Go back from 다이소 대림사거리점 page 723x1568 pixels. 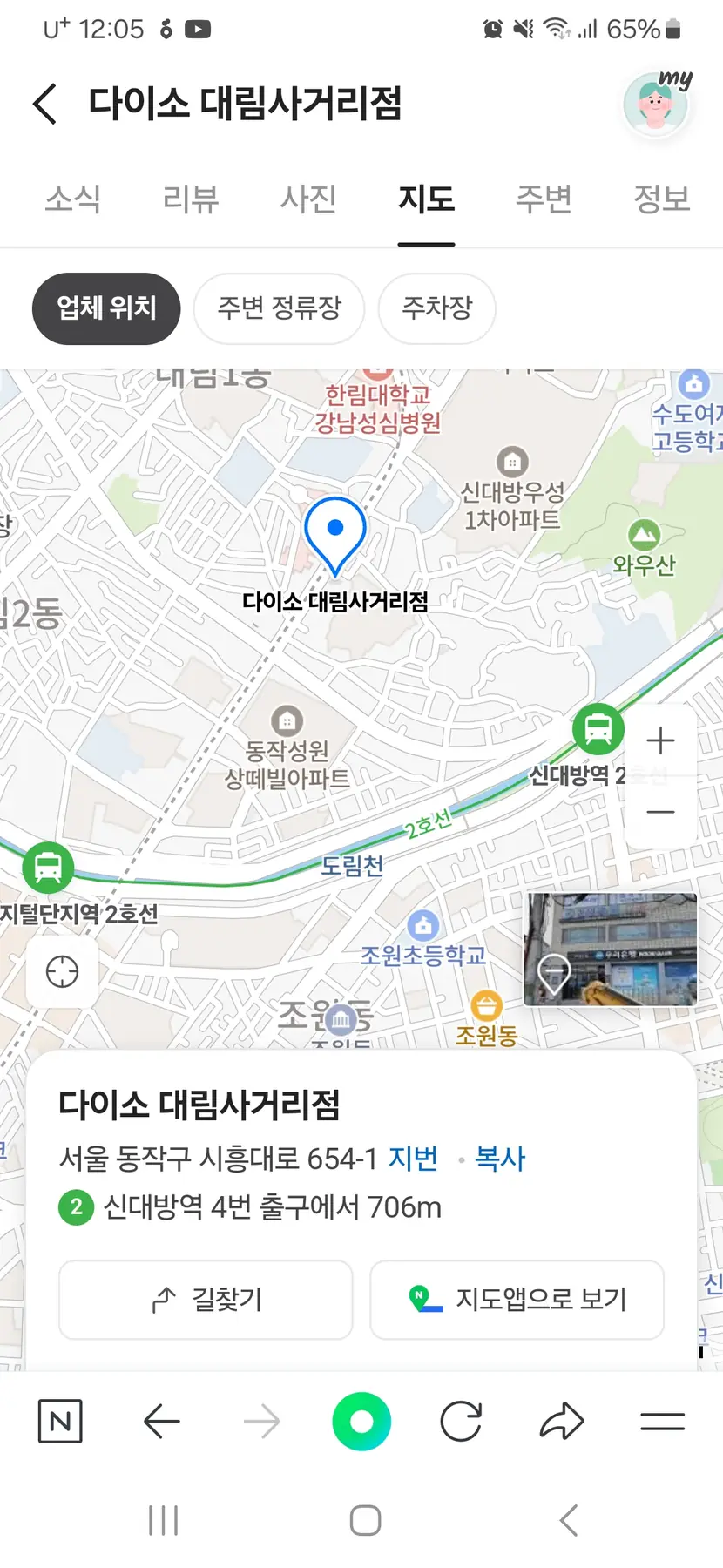point(45,105)
